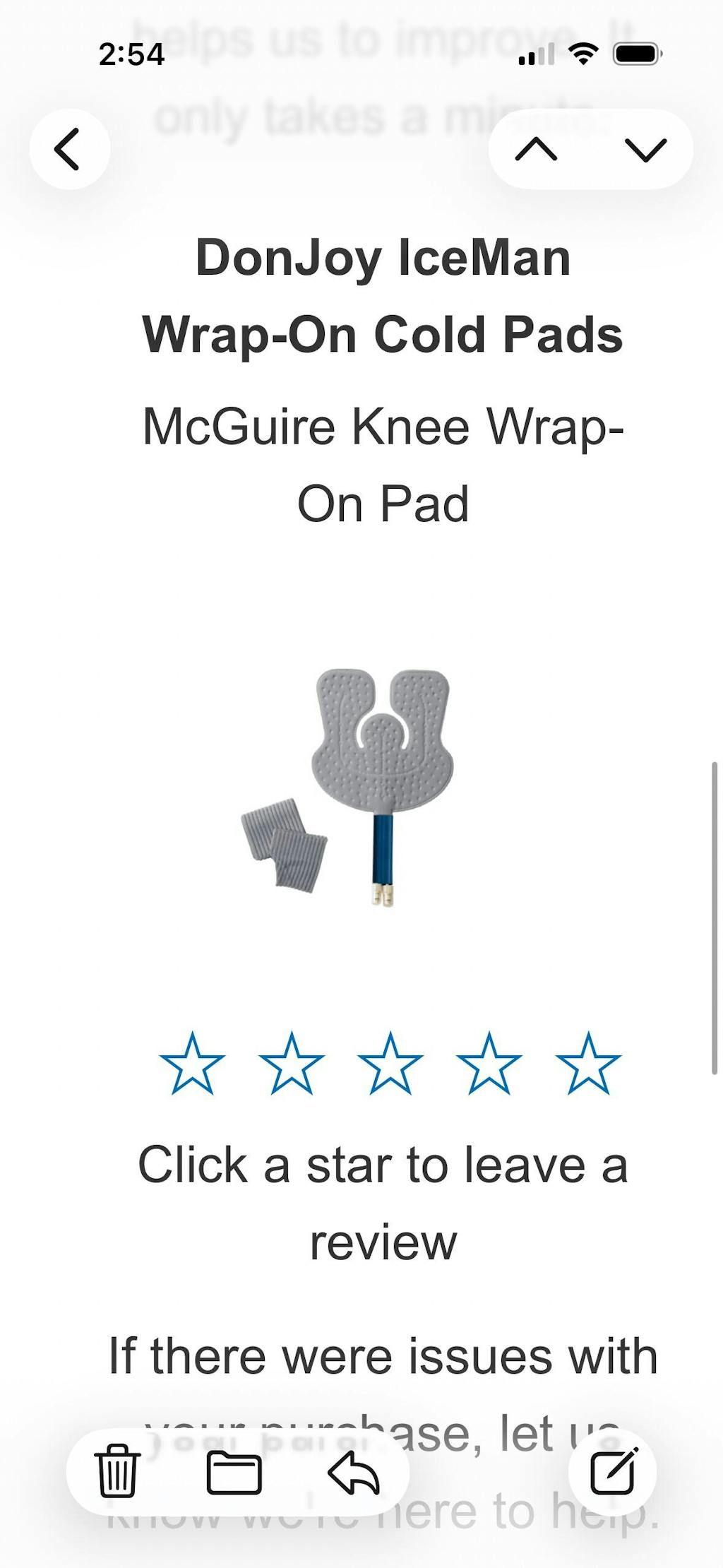Go to the previous email
The width and height of the screenshot is (723, 1568).
(x=537, y=149)
